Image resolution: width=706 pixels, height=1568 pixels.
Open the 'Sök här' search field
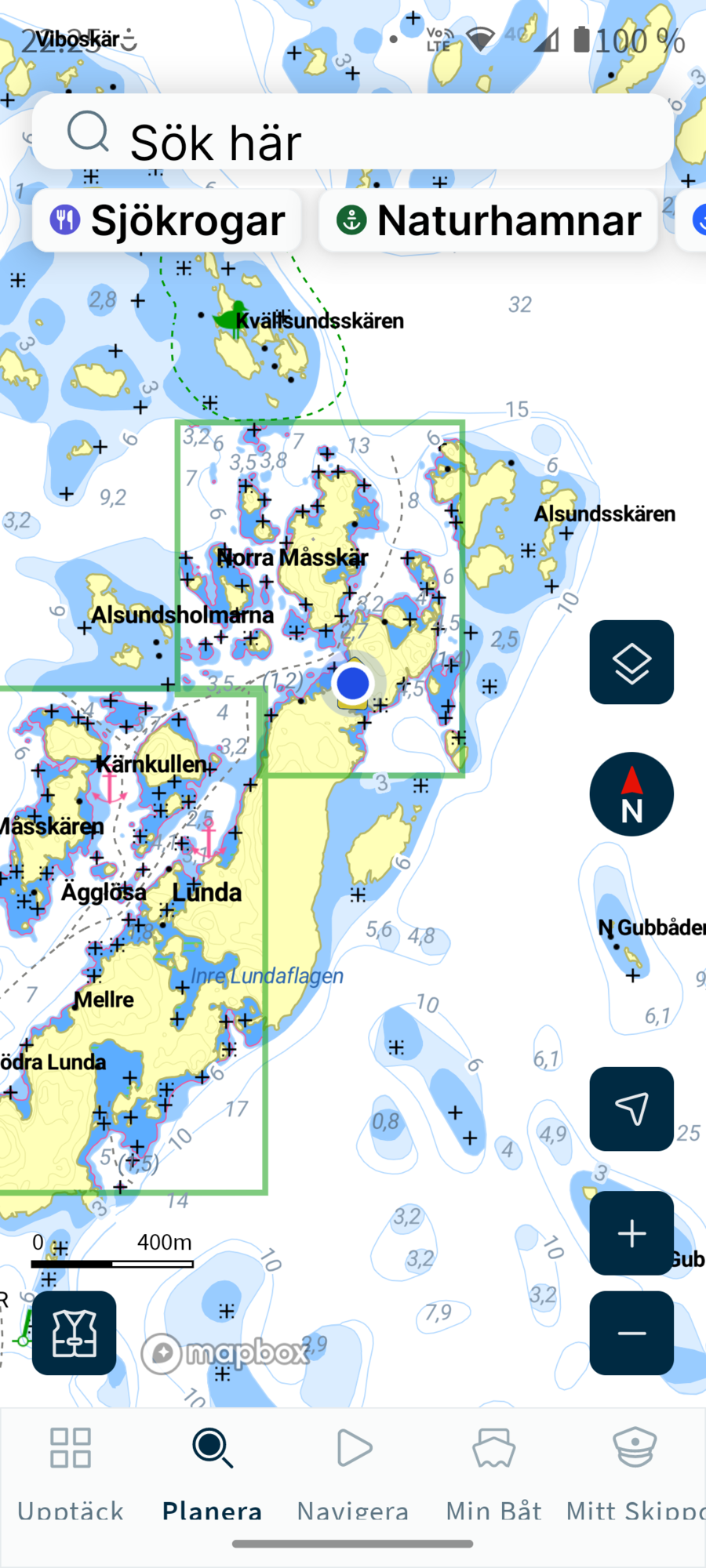tap(353, 132)
